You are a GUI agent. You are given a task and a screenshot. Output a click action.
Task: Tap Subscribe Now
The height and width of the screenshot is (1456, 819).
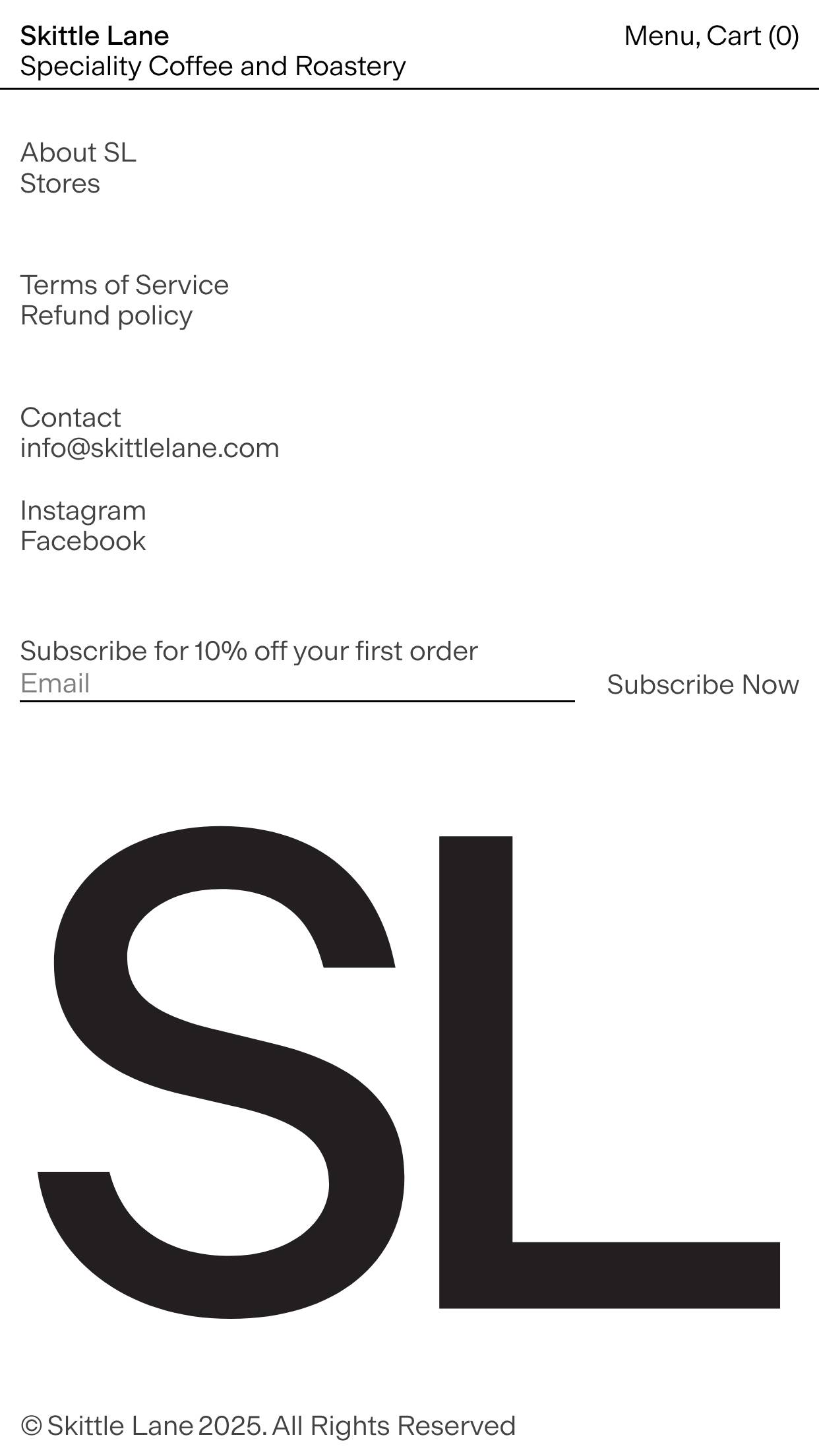point(702,685)
